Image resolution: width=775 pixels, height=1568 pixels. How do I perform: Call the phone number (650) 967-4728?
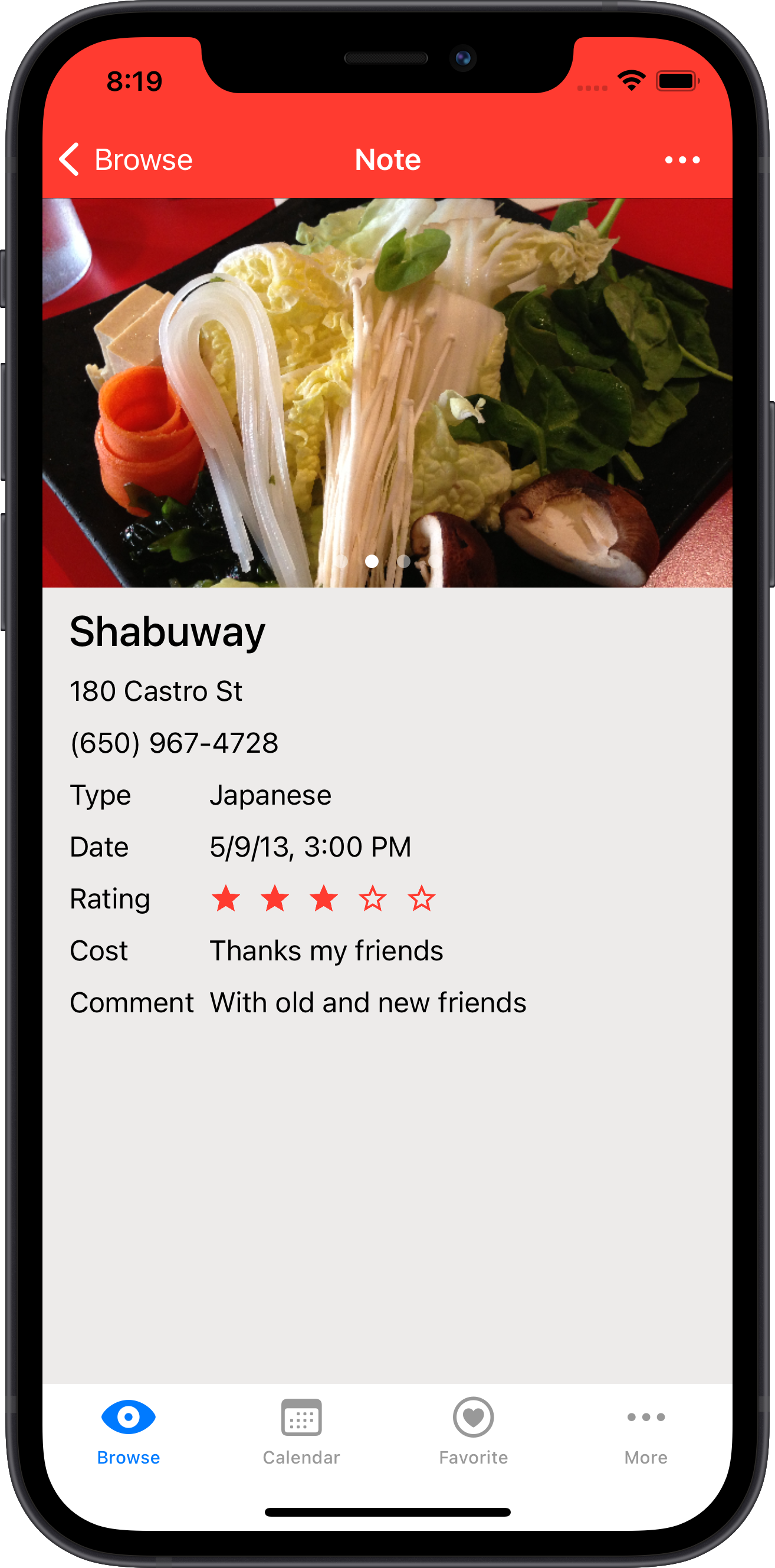click(174, 743)
